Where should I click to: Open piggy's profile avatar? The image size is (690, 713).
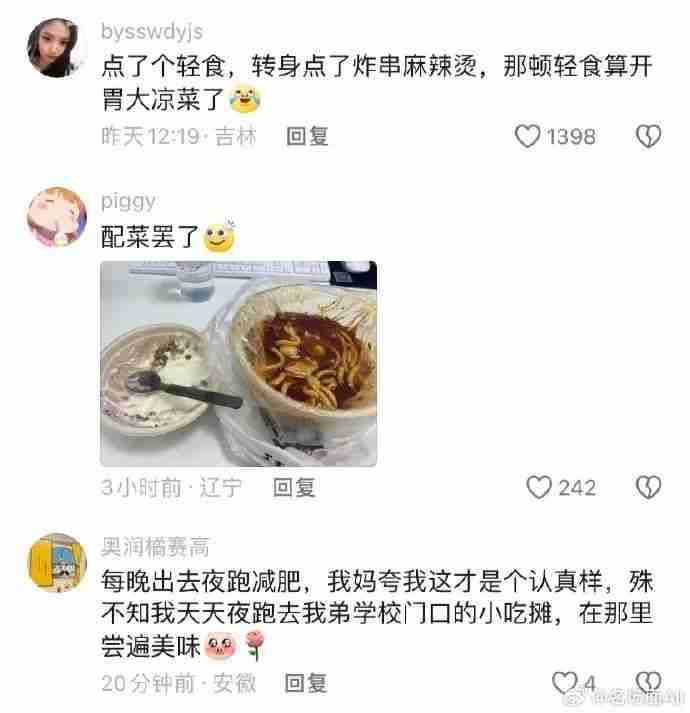51,215
